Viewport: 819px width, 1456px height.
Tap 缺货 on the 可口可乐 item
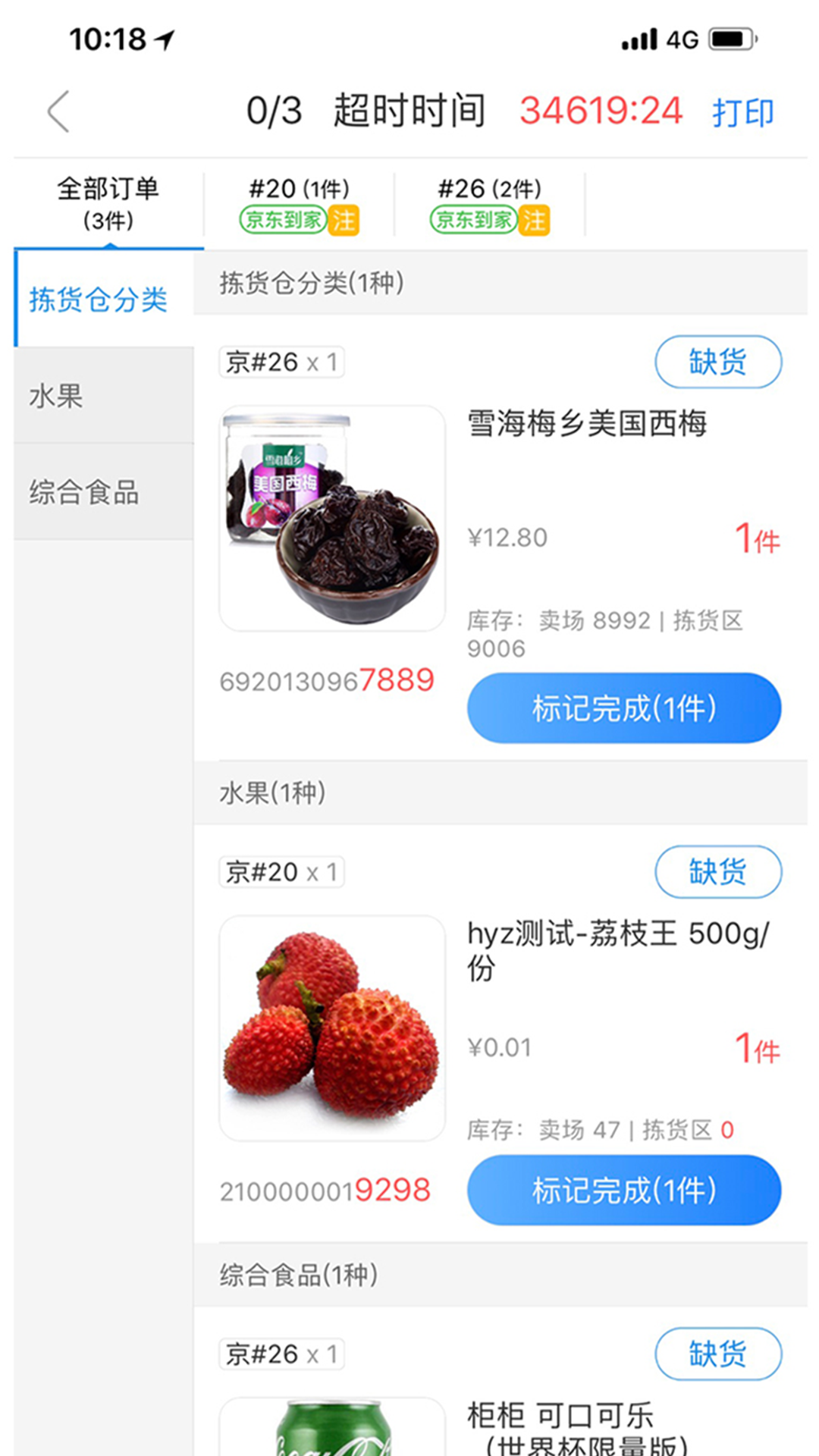pyautogui.click(x=717, y=1354)
